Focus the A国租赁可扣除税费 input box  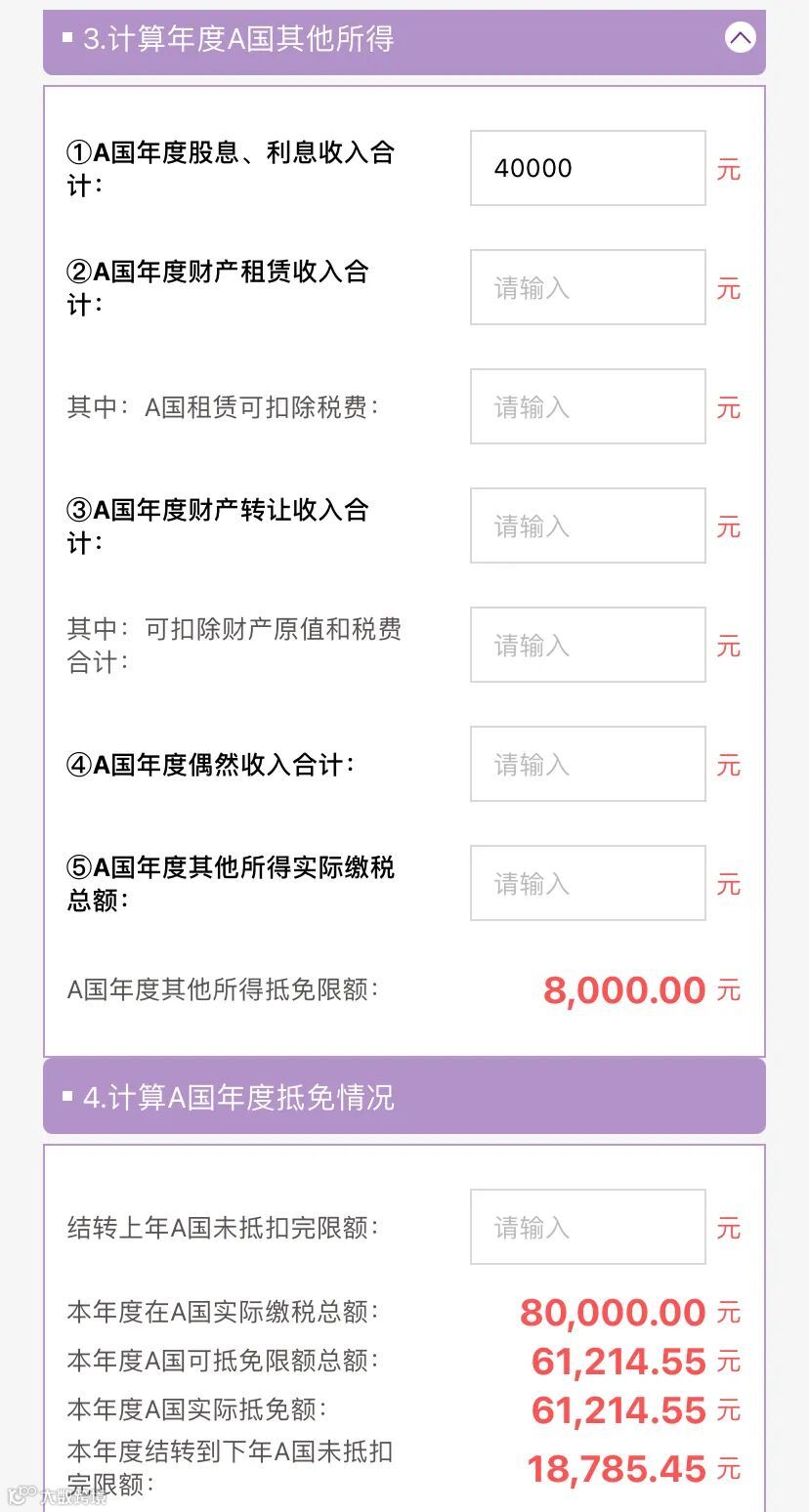(588, 406)
